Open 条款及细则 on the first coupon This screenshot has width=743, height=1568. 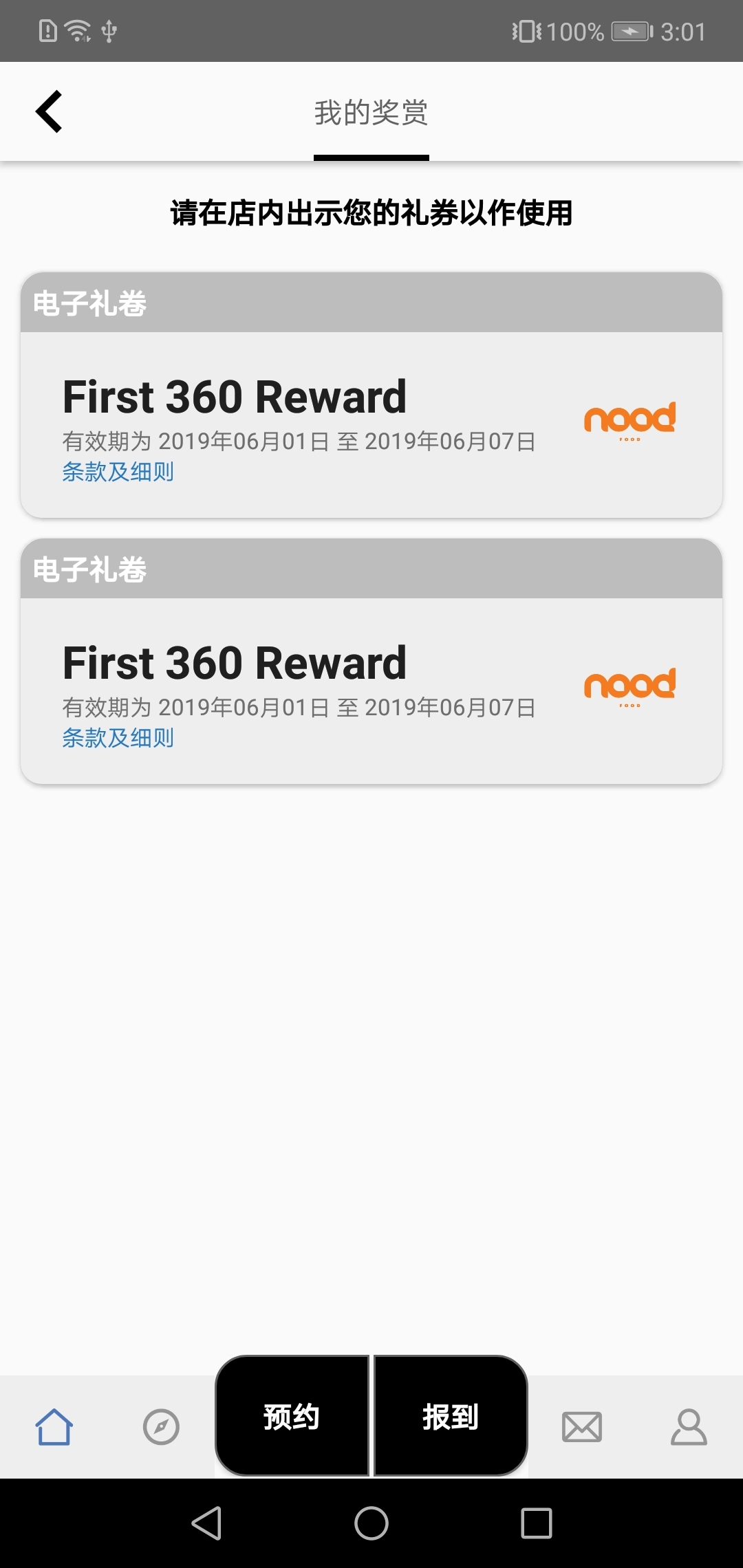pos(117,472)
